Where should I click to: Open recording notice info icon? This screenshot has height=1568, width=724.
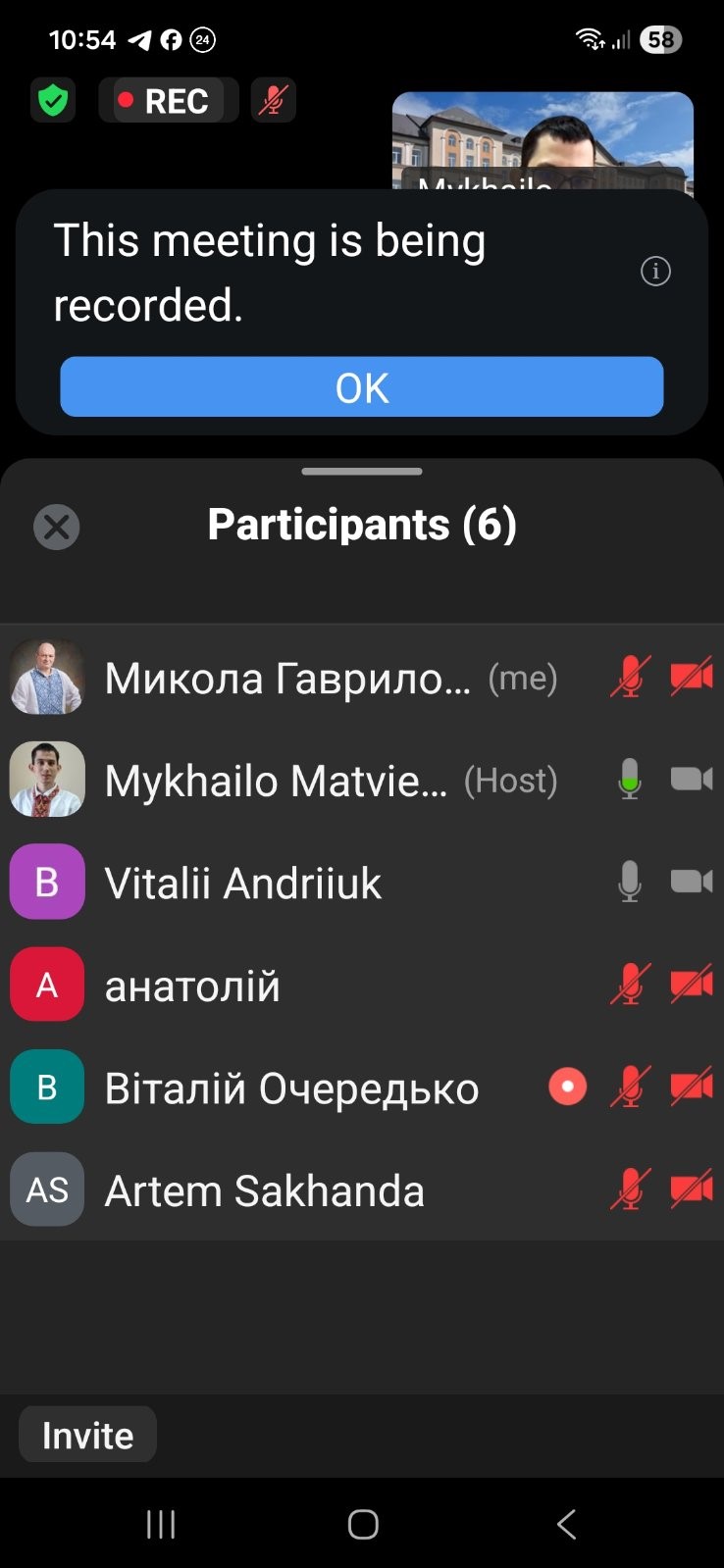coord(655,271)
